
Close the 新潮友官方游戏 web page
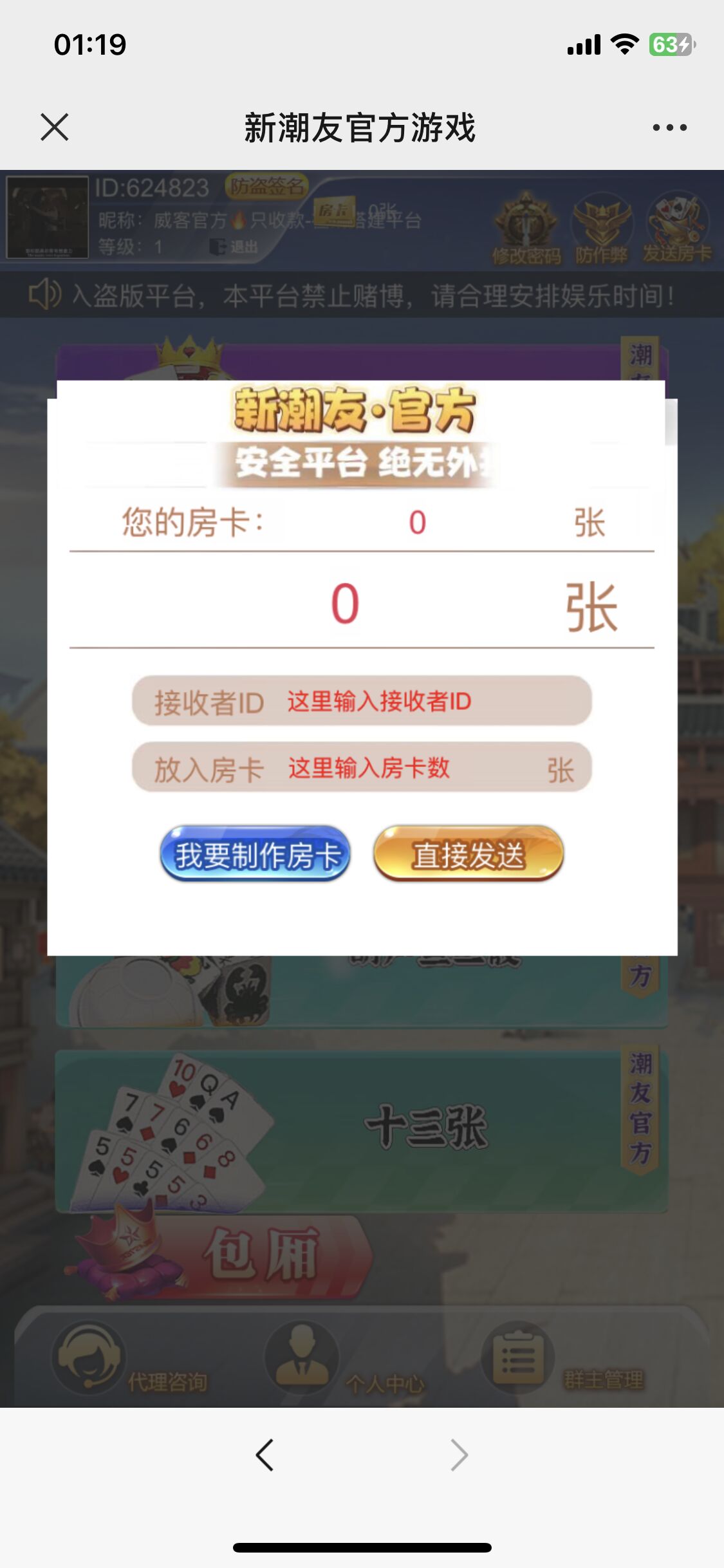click(55, 127)
